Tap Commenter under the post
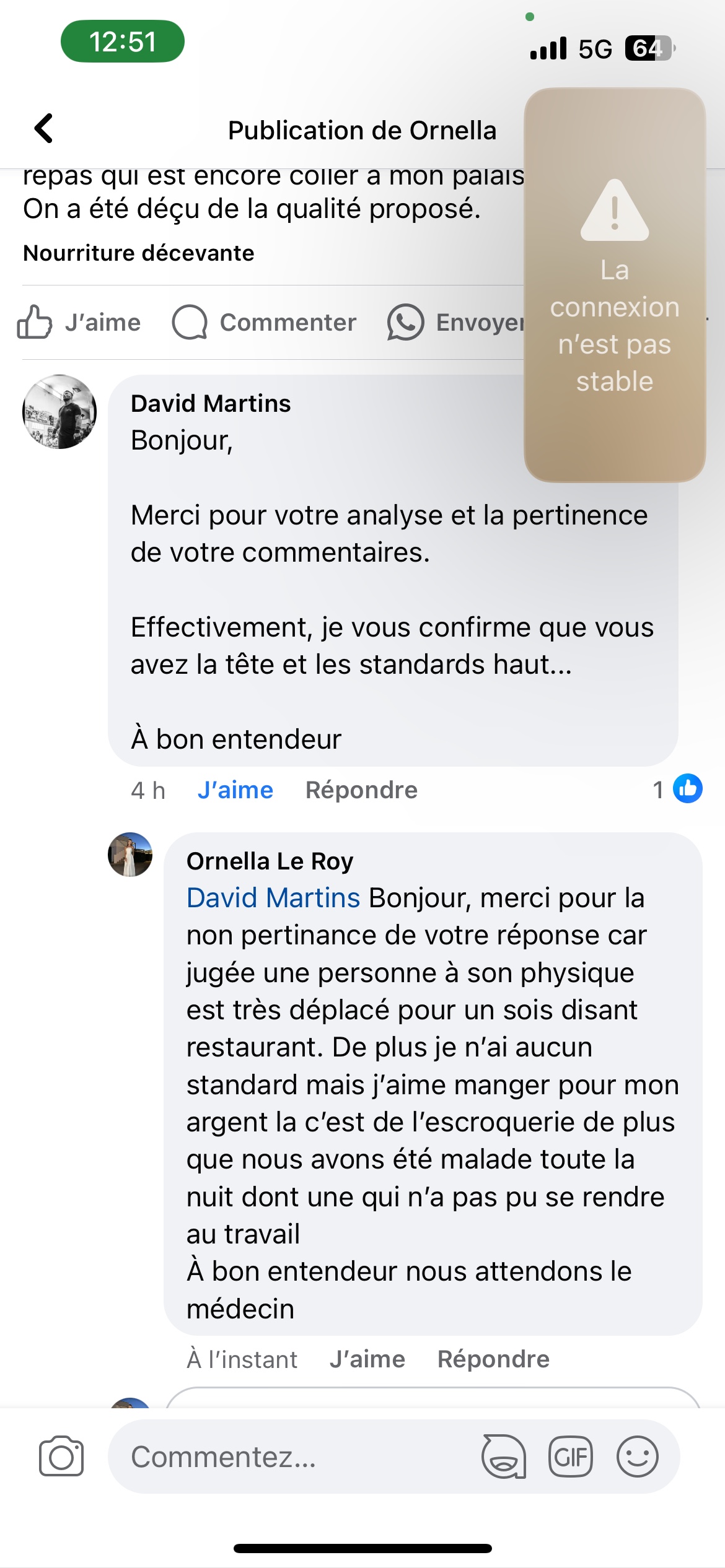725x1568 pixels. pyautogui.click(x=265, y=323)
